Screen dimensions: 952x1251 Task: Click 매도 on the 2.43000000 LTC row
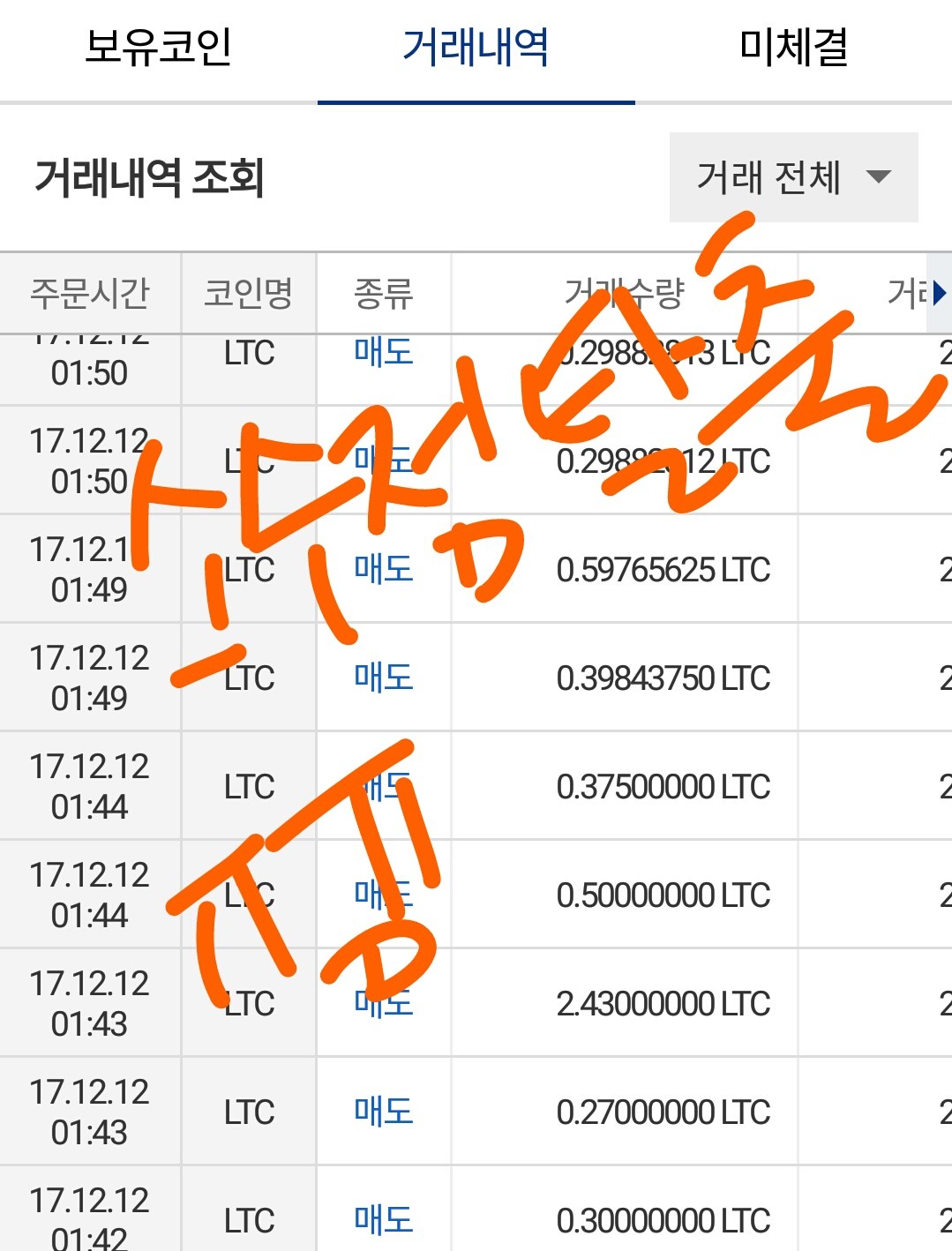383,1001
